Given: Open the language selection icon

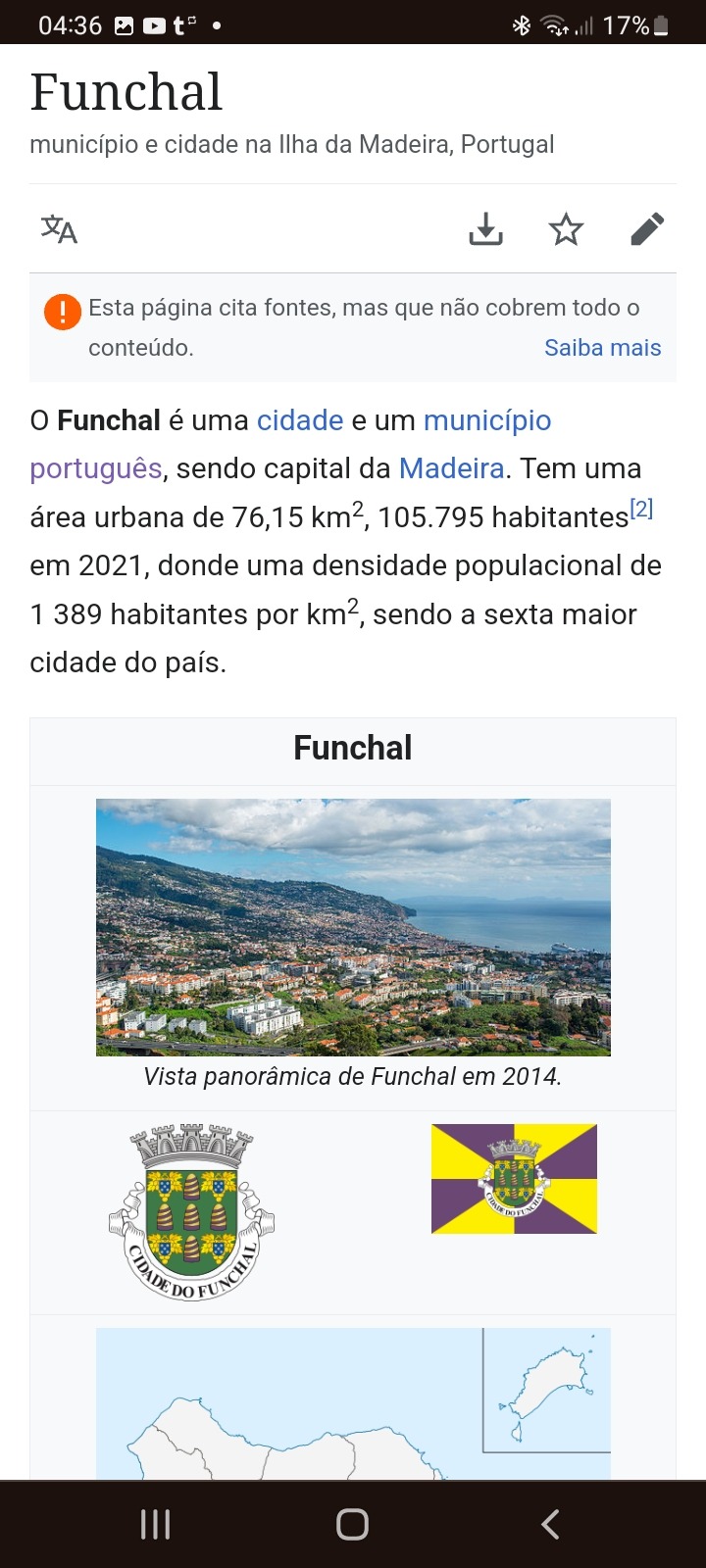Looking at the screenshot, I should coord(59,229).
